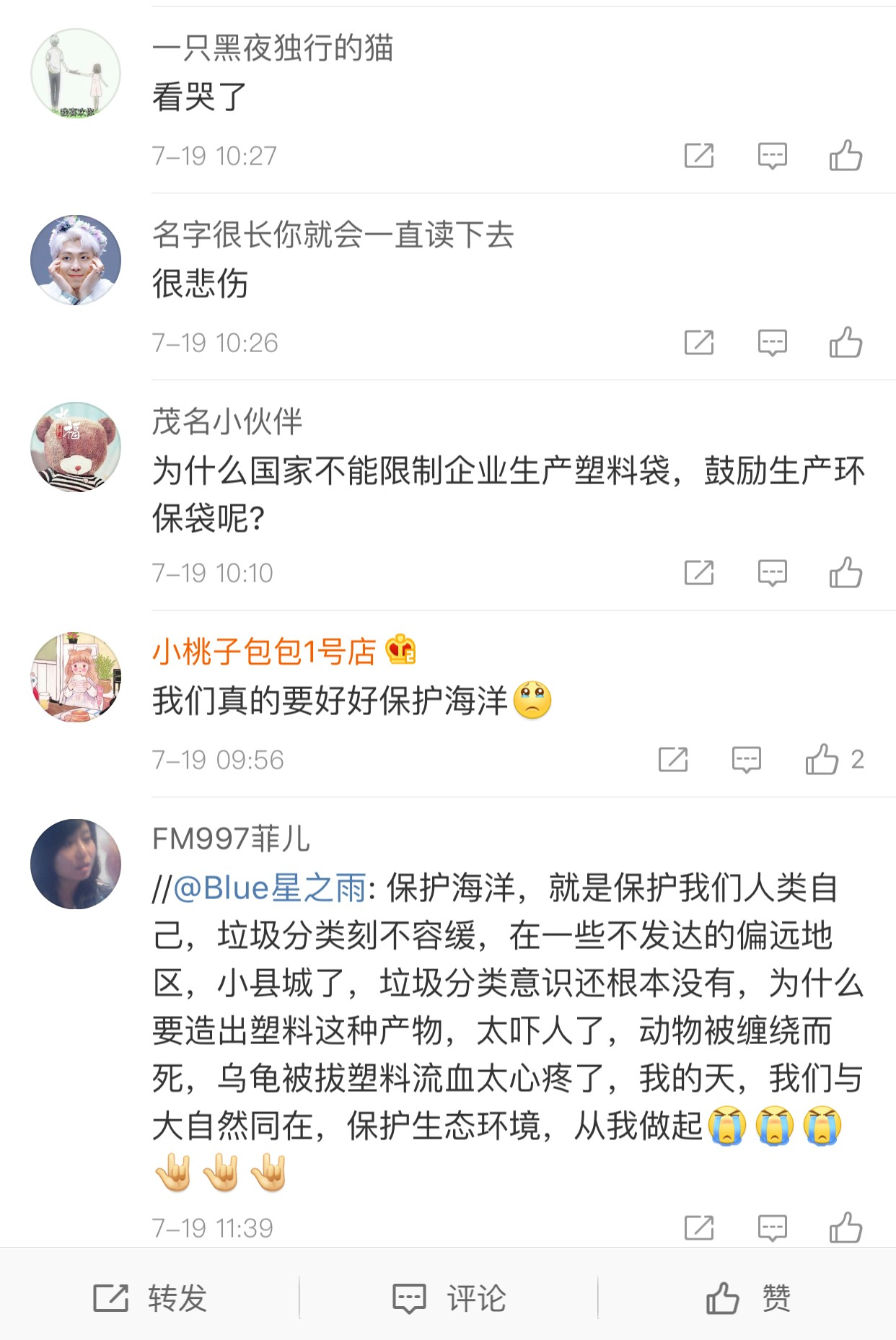
Task: Open 小桃子包包1号店's profile by username
Action: (x=264, y=652)
